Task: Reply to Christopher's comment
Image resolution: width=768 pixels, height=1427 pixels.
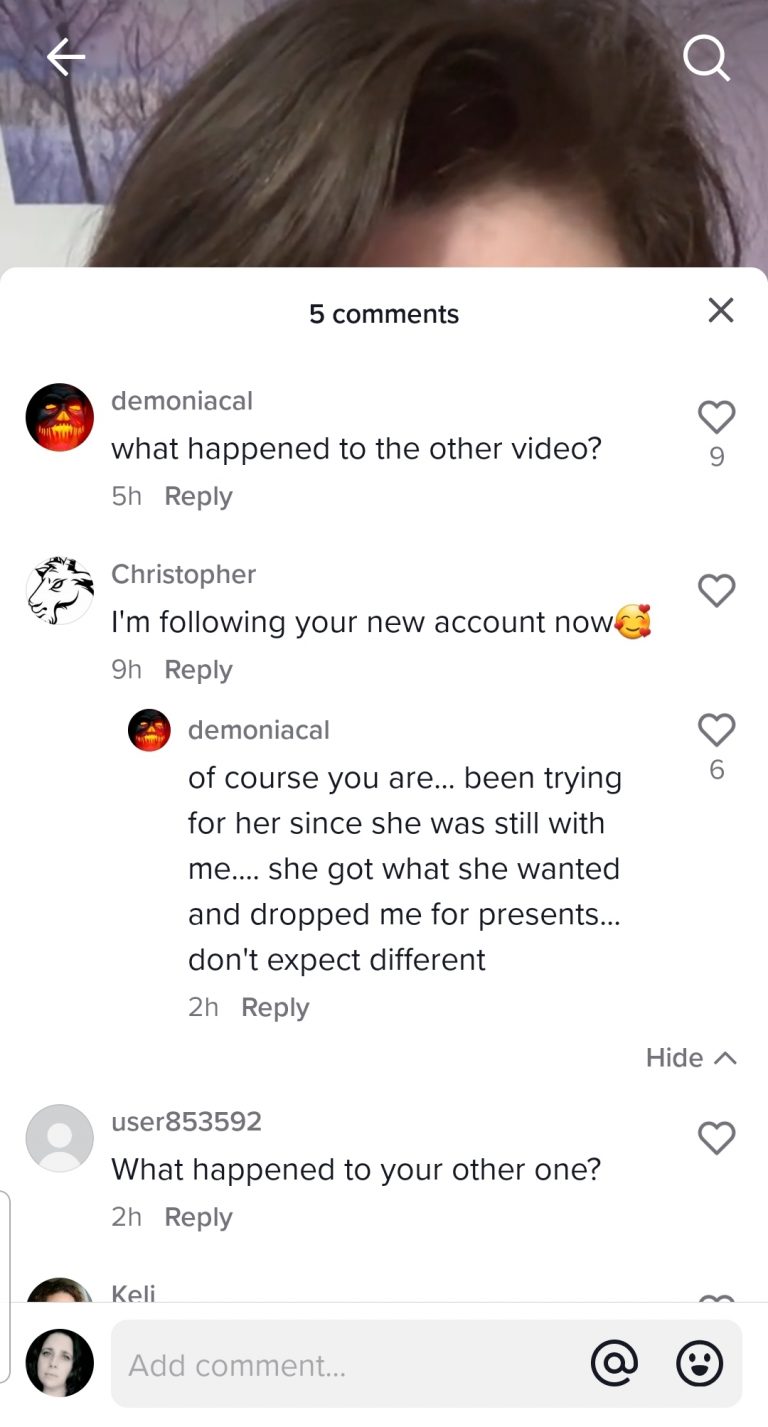Action: [x=198, y=669]
